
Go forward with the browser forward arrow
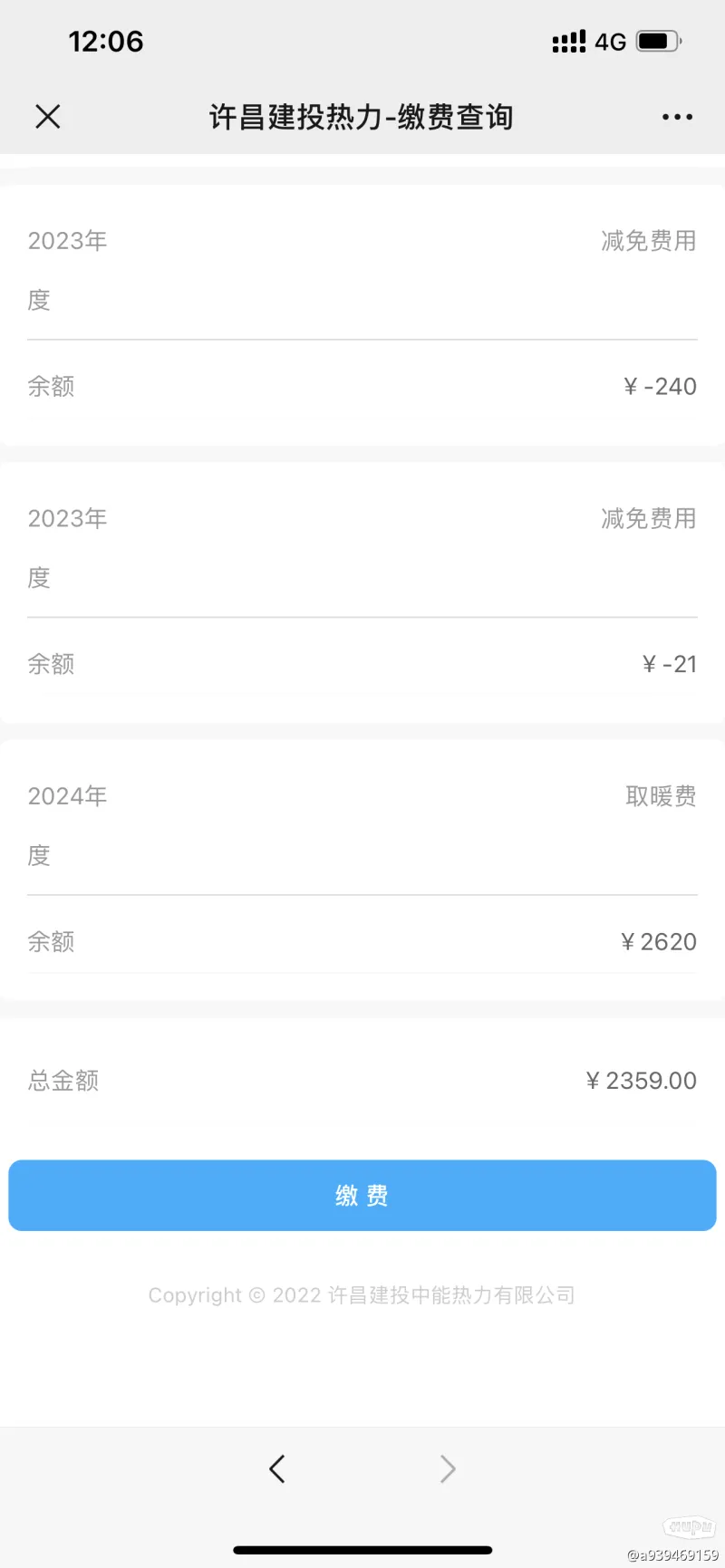click(x=447, y=1468)
